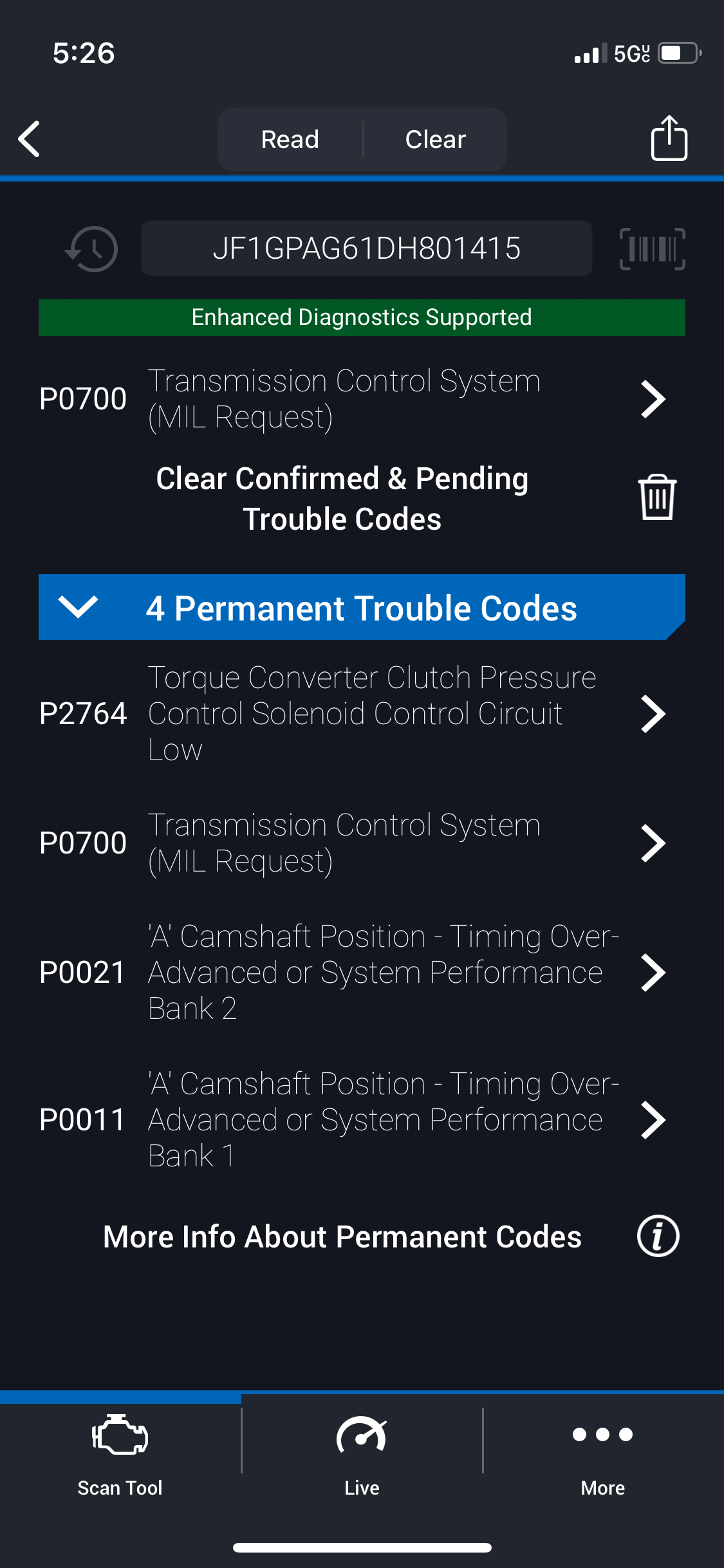Screen dimensions: 724x1568
Task: Go back using the top-left arrow
Action: point(30,139)
